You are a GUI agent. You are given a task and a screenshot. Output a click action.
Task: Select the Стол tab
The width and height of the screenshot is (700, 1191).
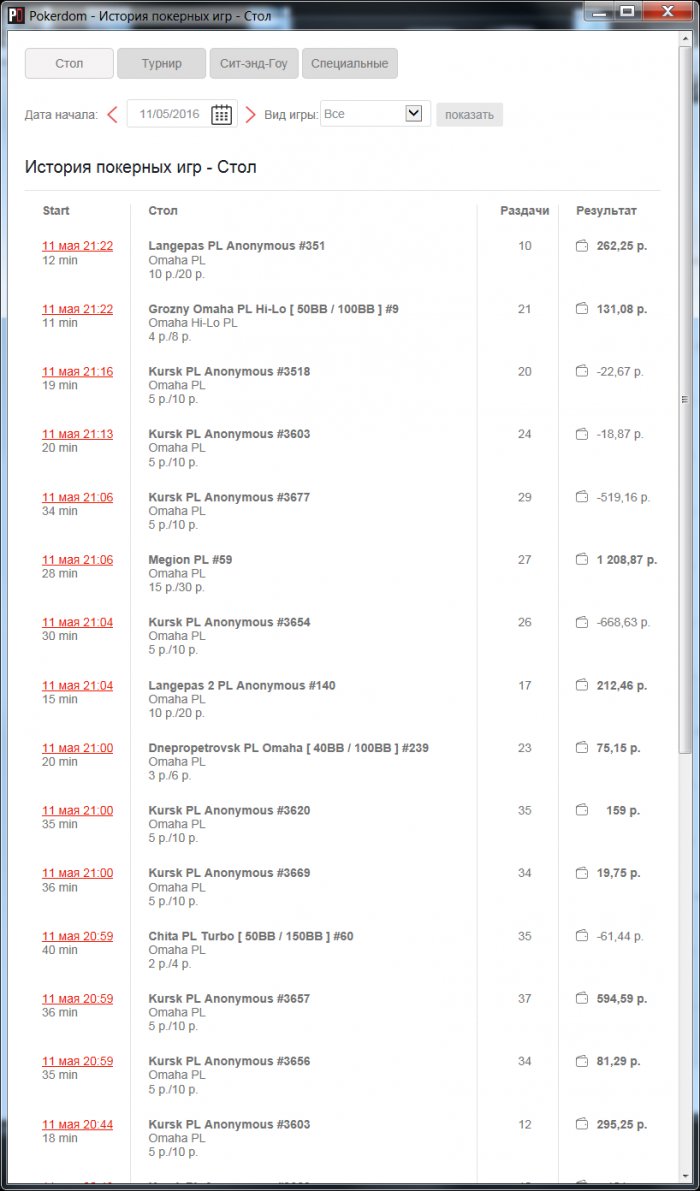coord(69,64)
